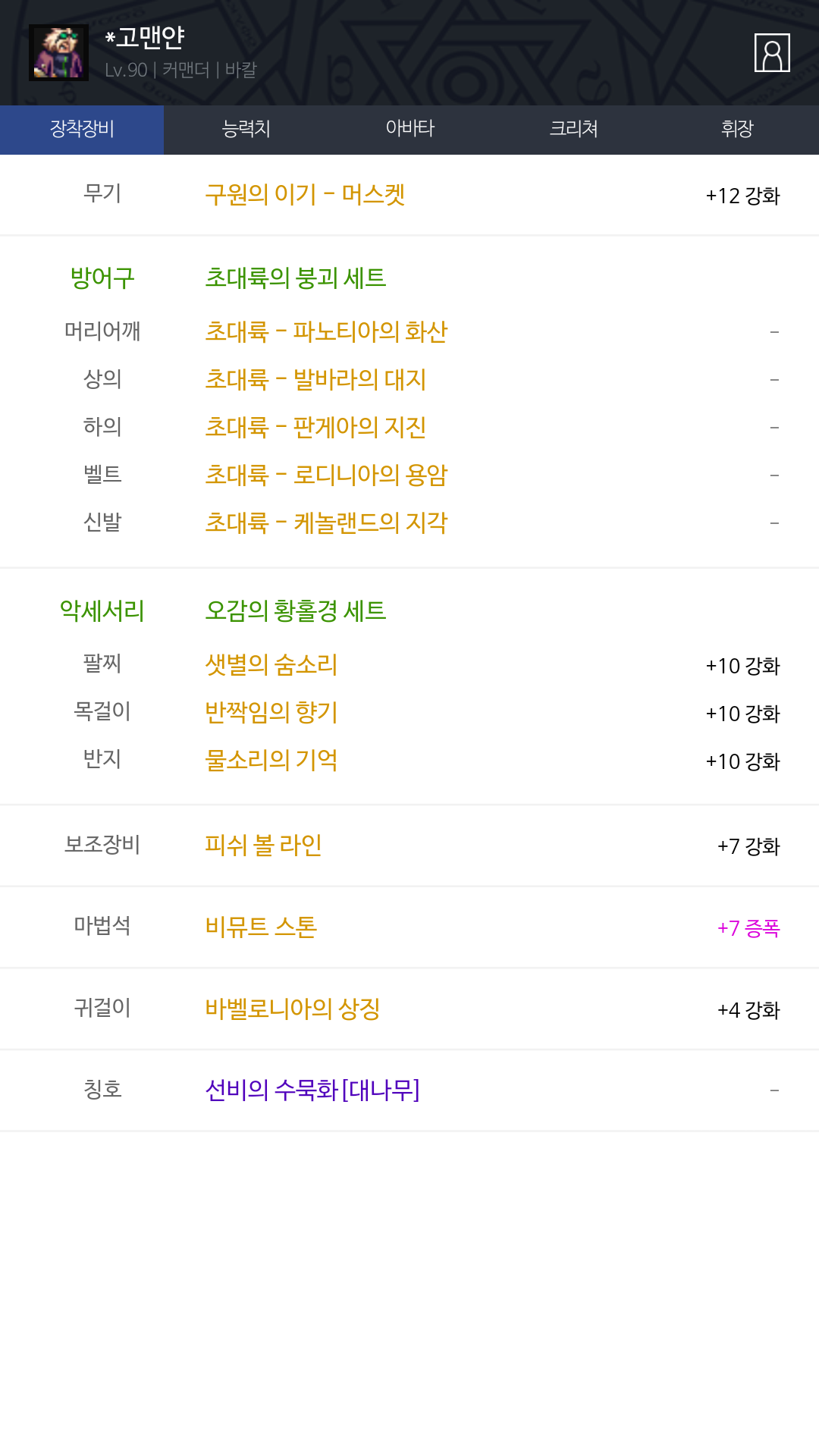Image resolution: width=819 pixels, height=1456 pixels.
Task: Open 초대륙 - 로디니아의 용암 belt
Action: (x=326, y=475)
